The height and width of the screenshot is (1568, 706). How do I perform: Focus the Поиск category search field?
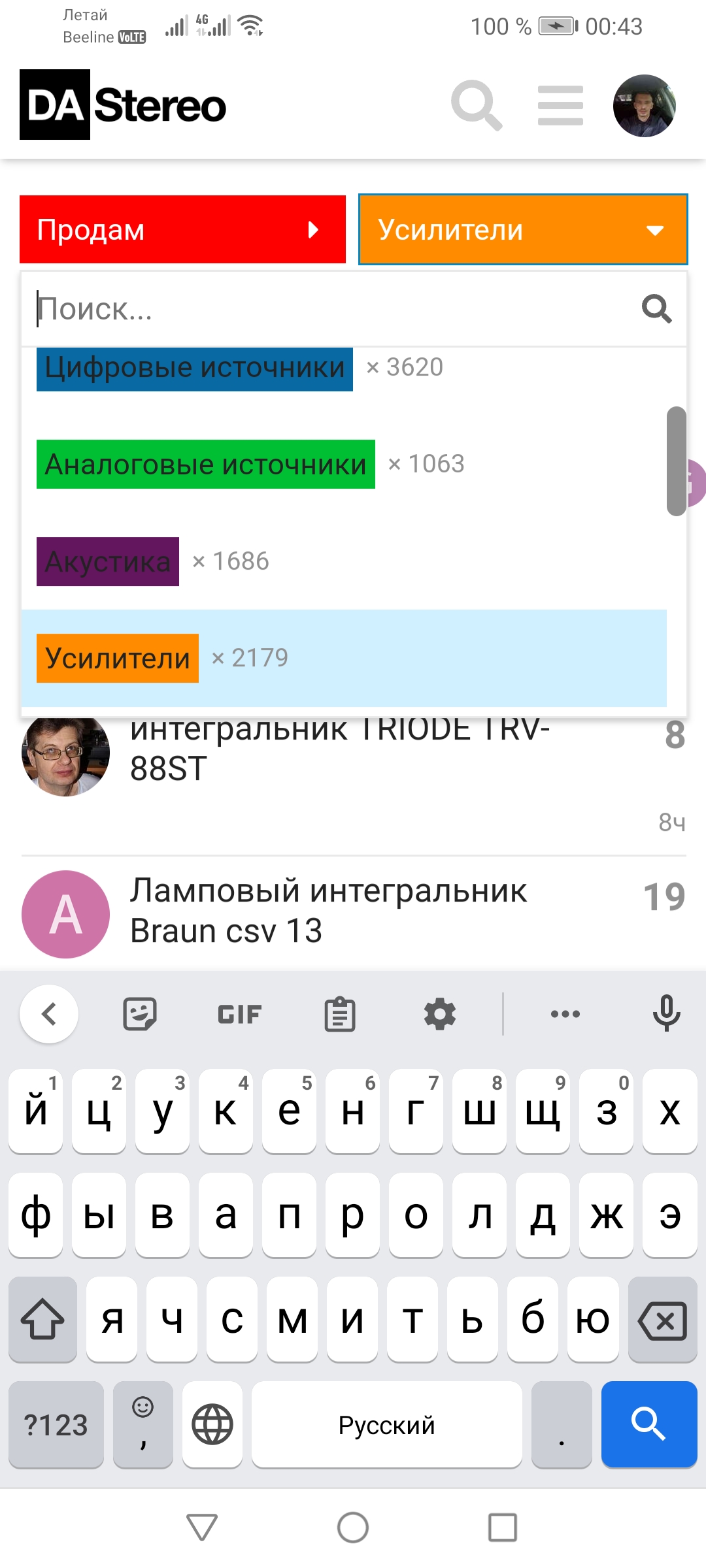pos(327,309)
